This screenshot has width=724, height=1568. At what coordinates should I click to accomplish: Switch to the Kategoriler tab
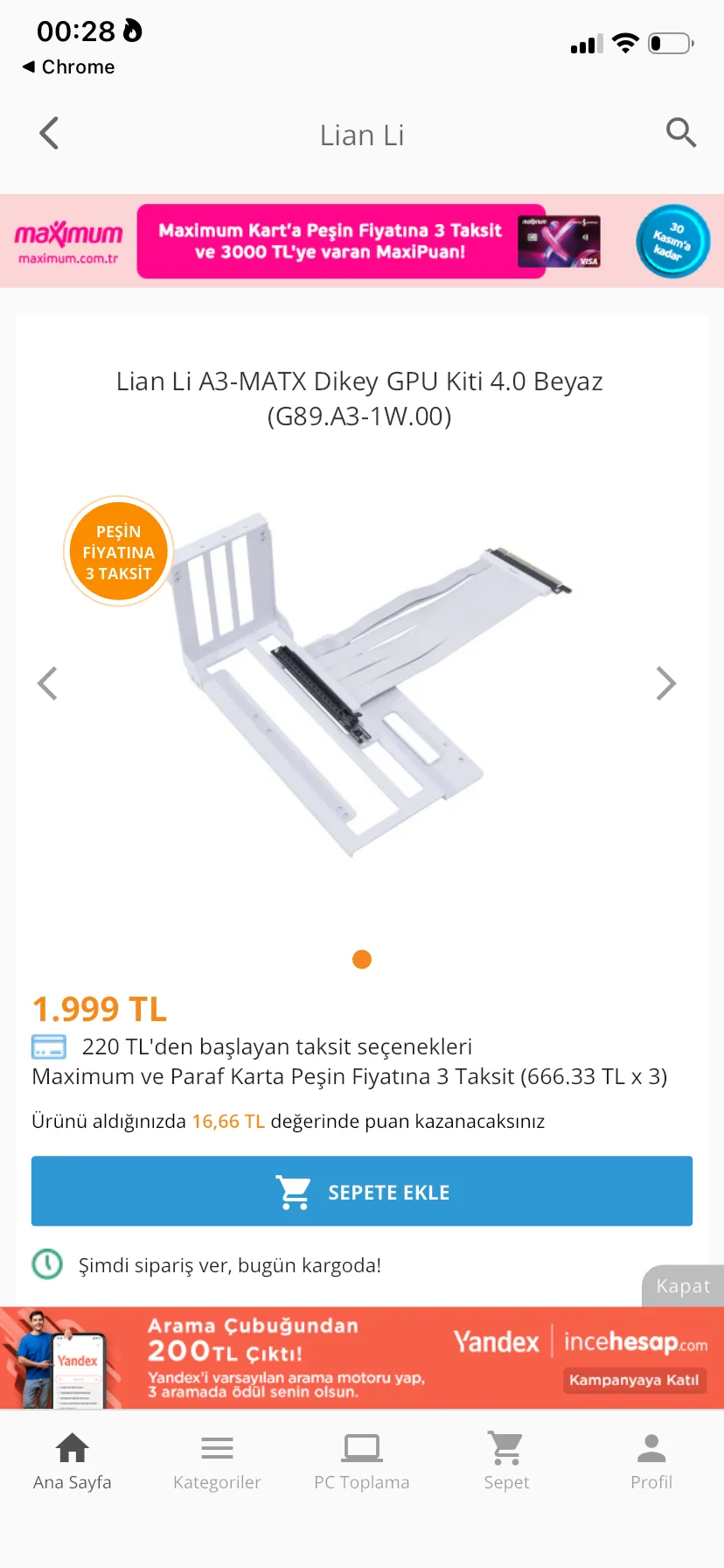pos(217,1461)
